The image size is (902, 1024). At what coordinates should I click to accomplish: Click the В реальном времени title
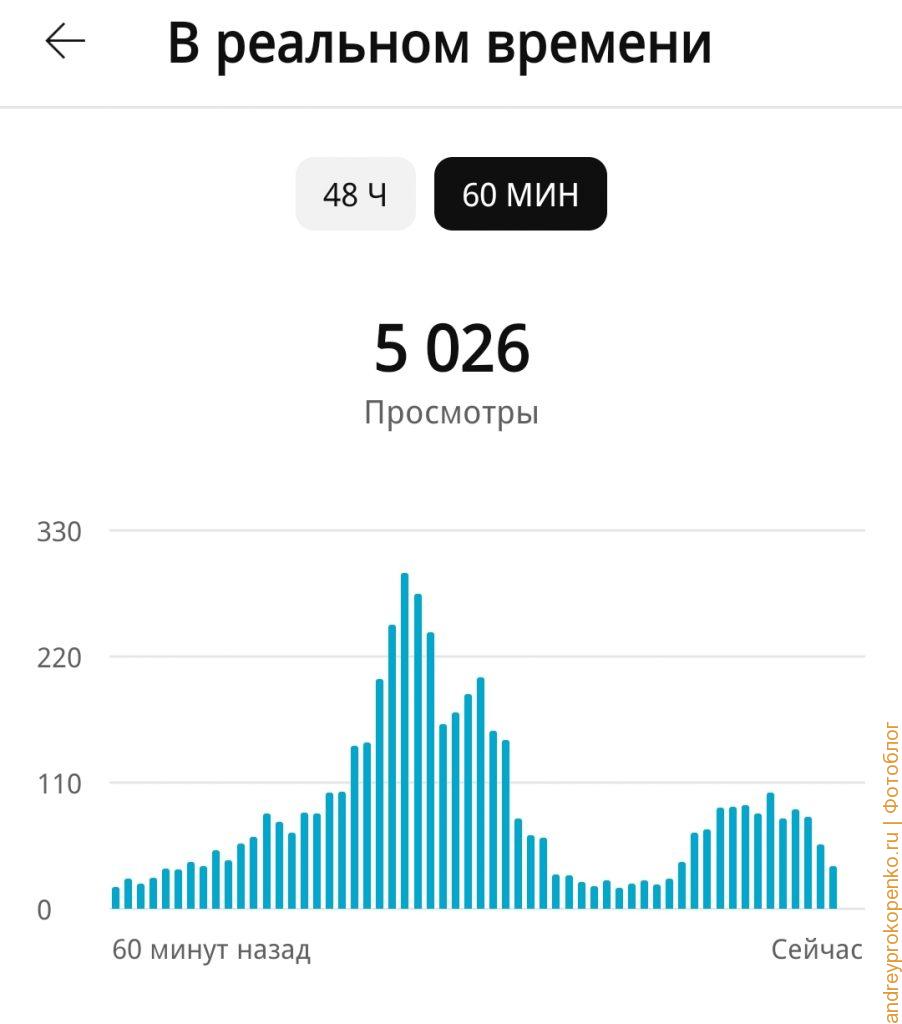(x=440, y=42)
